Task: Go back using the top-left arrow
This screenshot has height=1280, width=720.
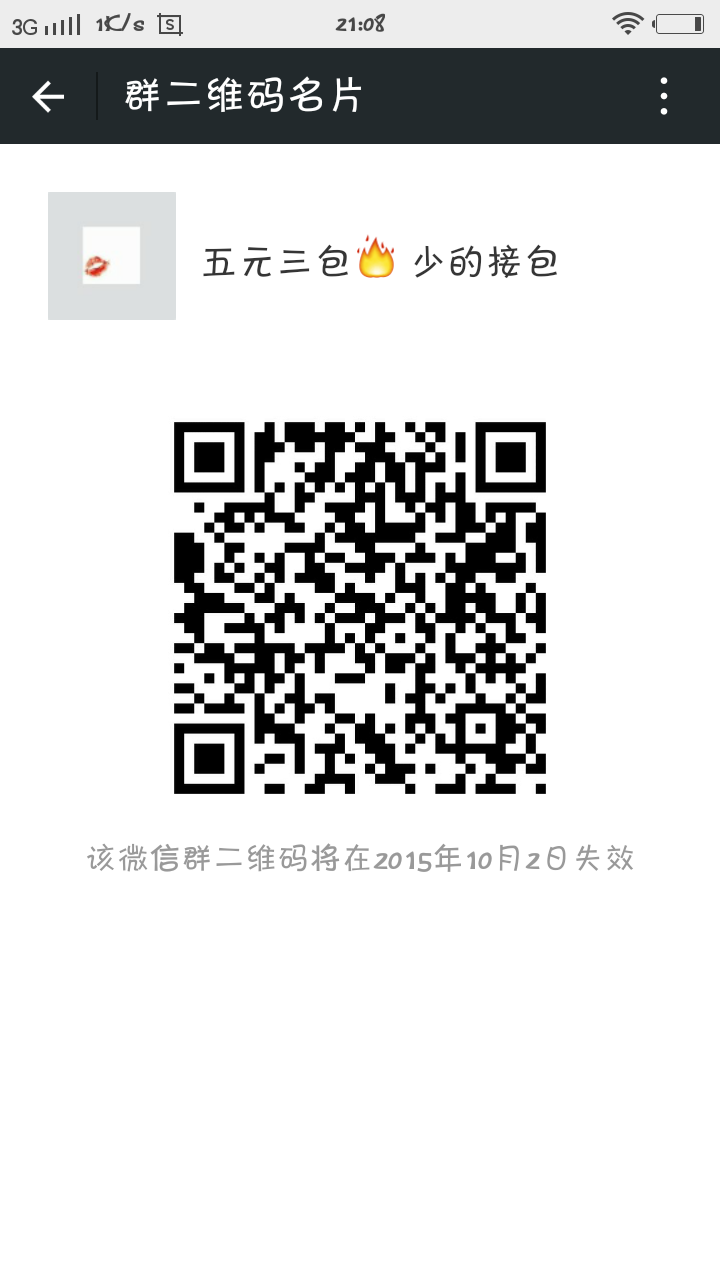Action: pos(48,97)
